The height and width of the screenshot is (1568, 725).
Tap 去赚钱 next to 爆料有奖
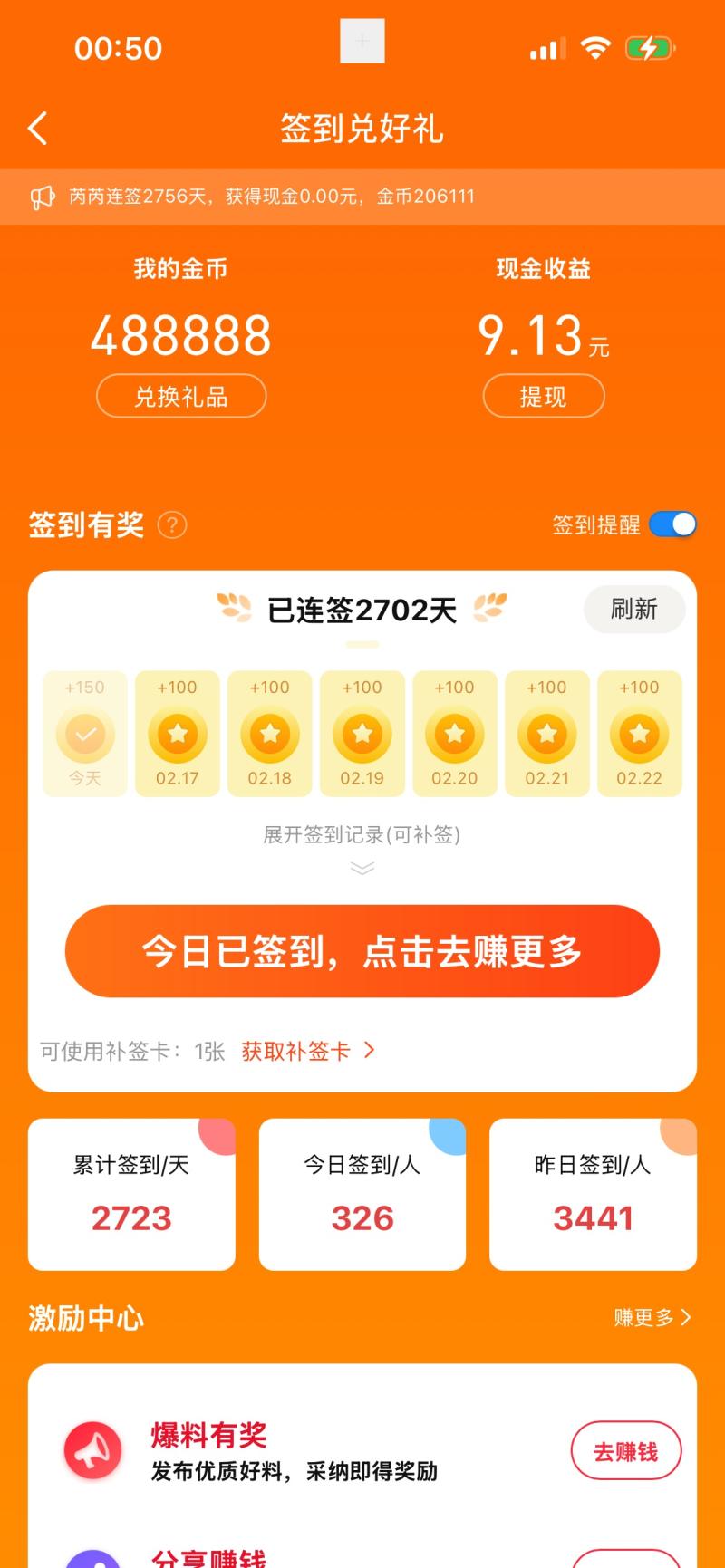click(625, 1452)
